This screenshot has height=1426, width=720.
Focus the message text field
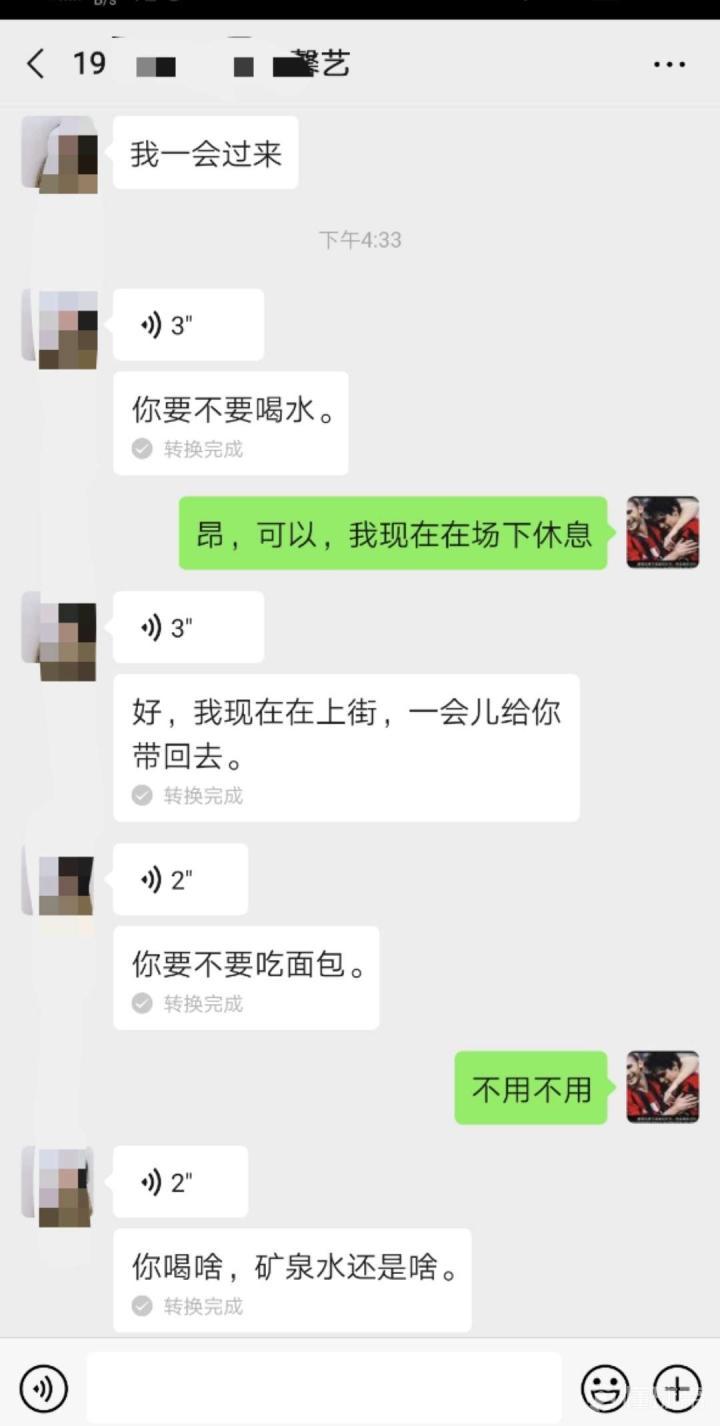coord(323,1388)
